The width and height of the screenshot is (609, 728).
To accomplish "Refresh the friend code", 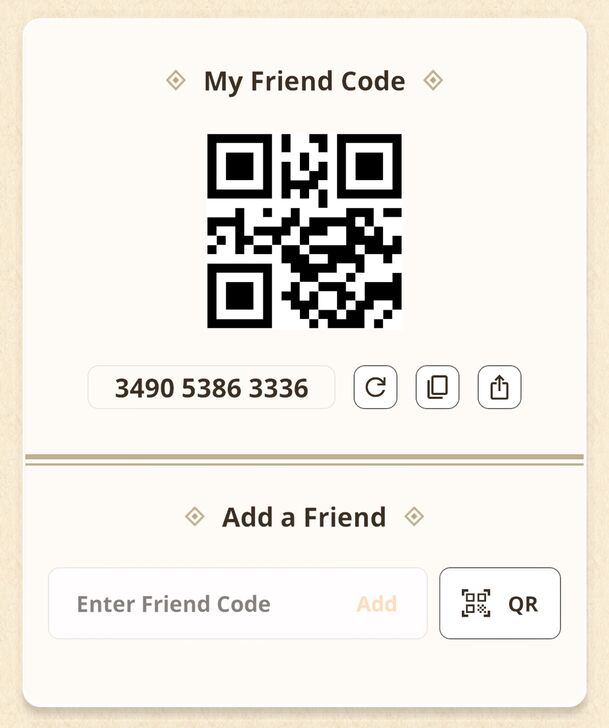I will point(375,387).
